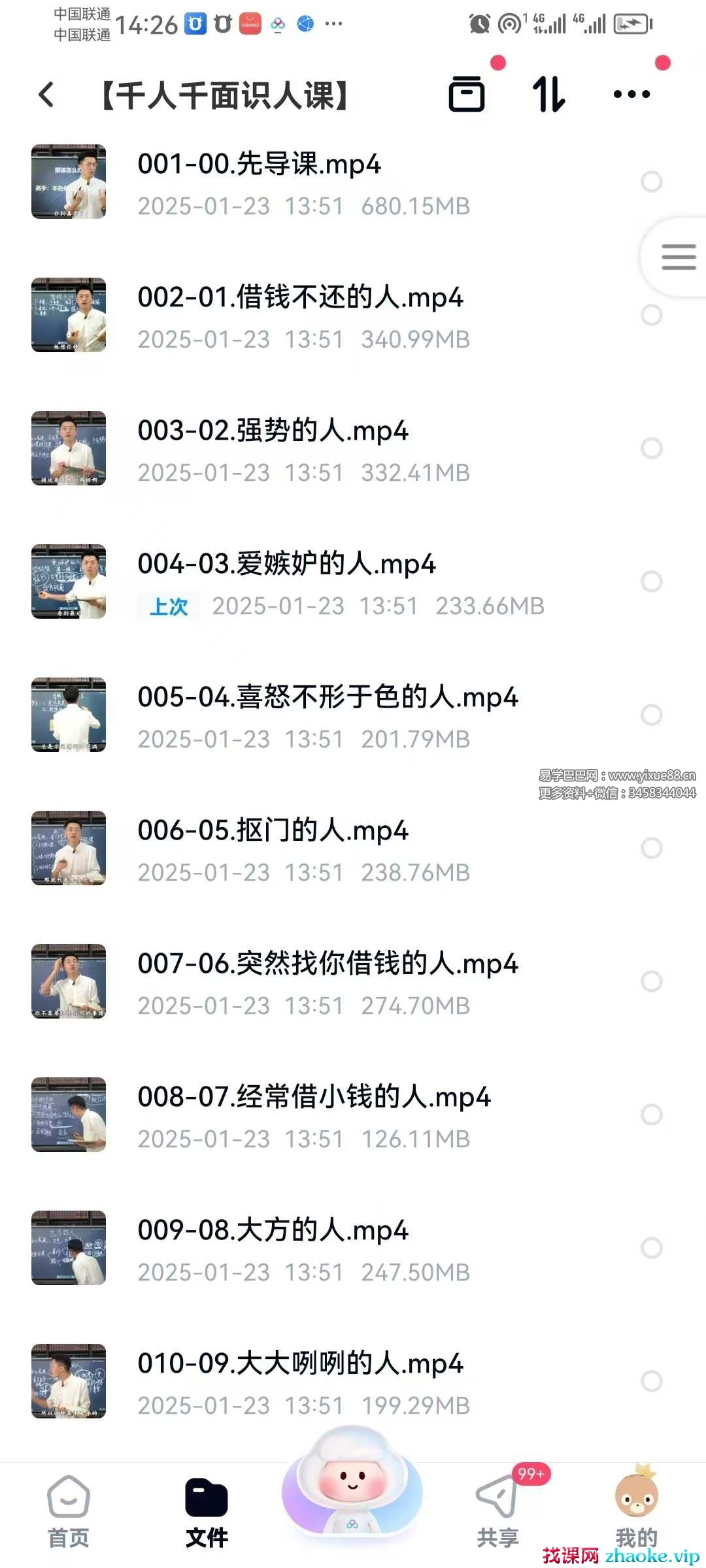
Task: Switch to the 我的 tab
Action: [636, 1511]
